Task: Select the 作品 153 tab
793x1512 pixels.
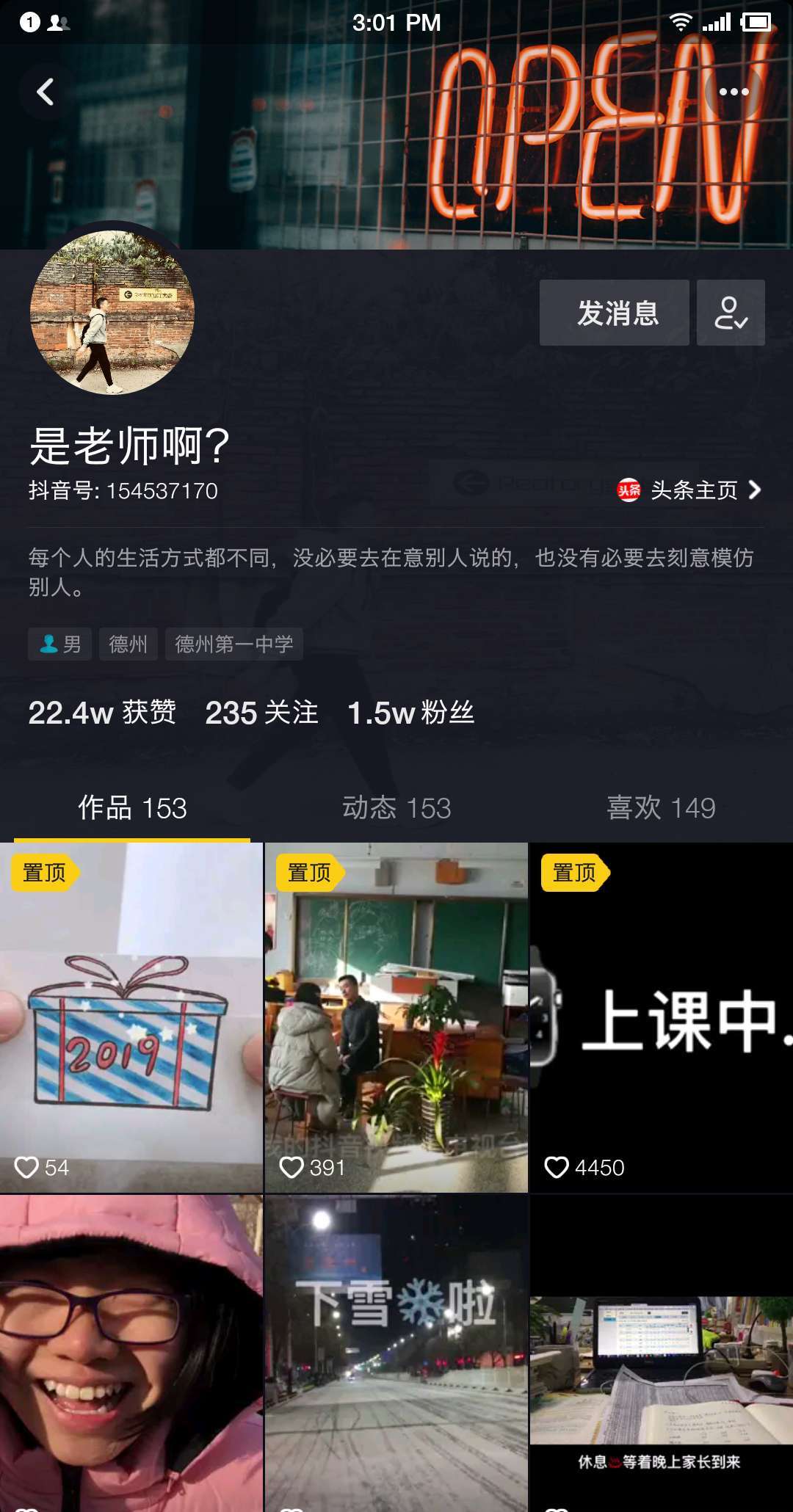Action: (x=132, y=808)
